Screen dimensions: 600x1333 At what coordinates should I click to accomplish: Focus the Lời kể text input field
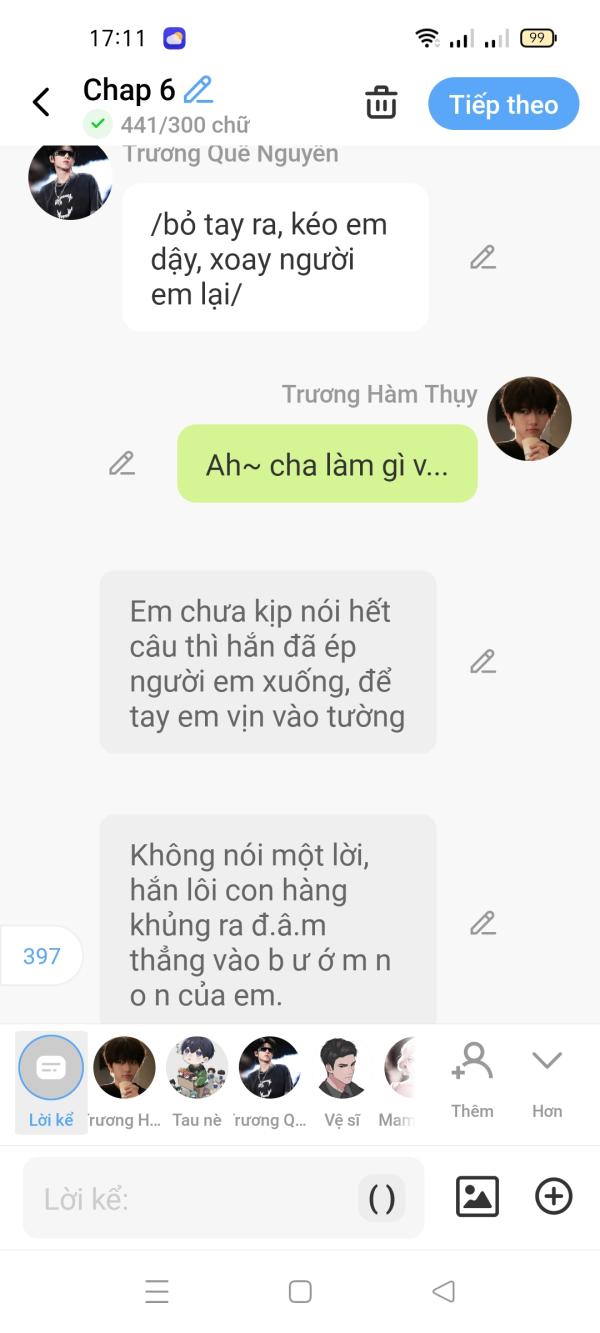click(x=190, y=1198)
